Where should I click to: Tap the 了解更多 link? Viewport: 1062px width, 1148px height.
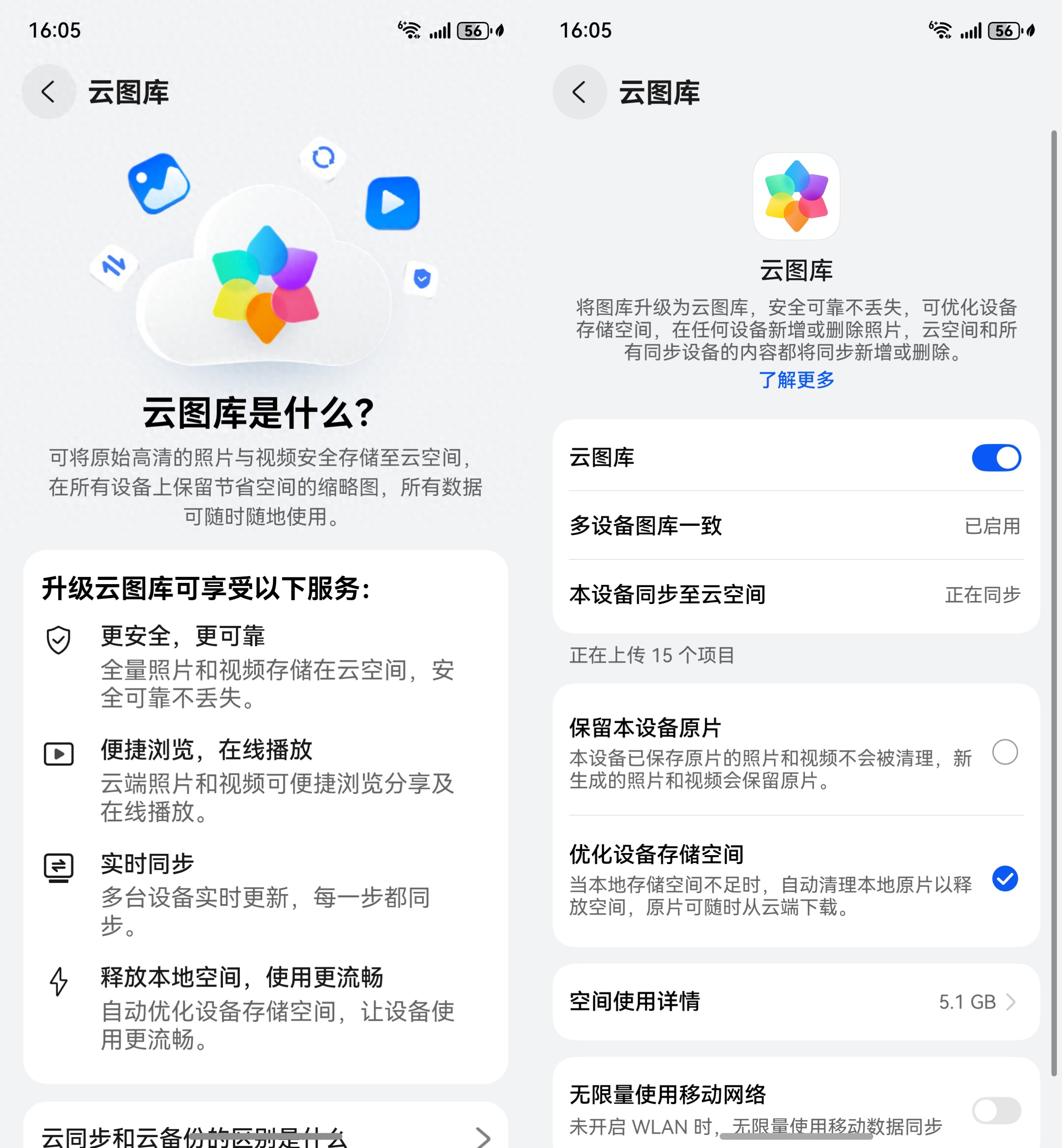(x=796, y=379)
